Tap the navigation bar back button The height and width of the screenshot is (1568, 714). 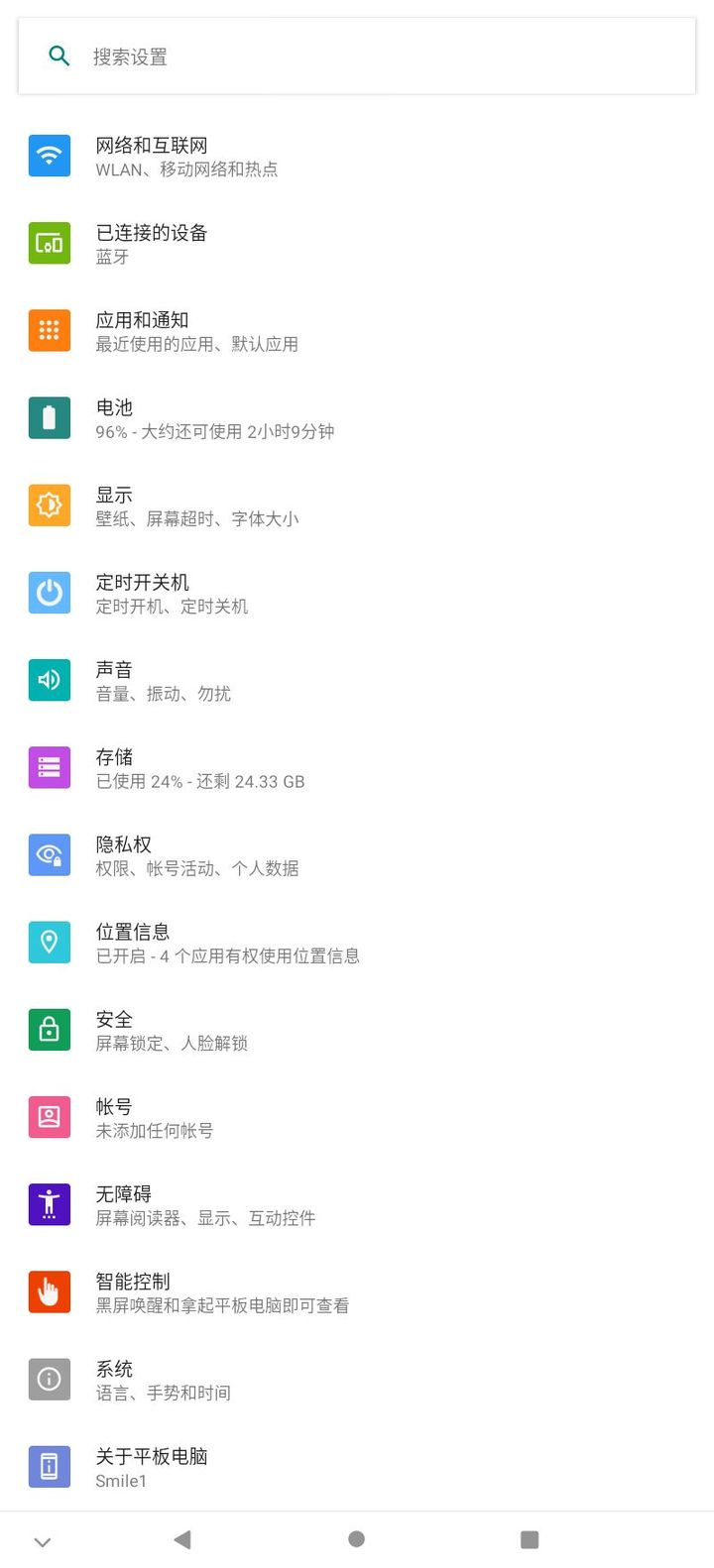coord(182,1539)
